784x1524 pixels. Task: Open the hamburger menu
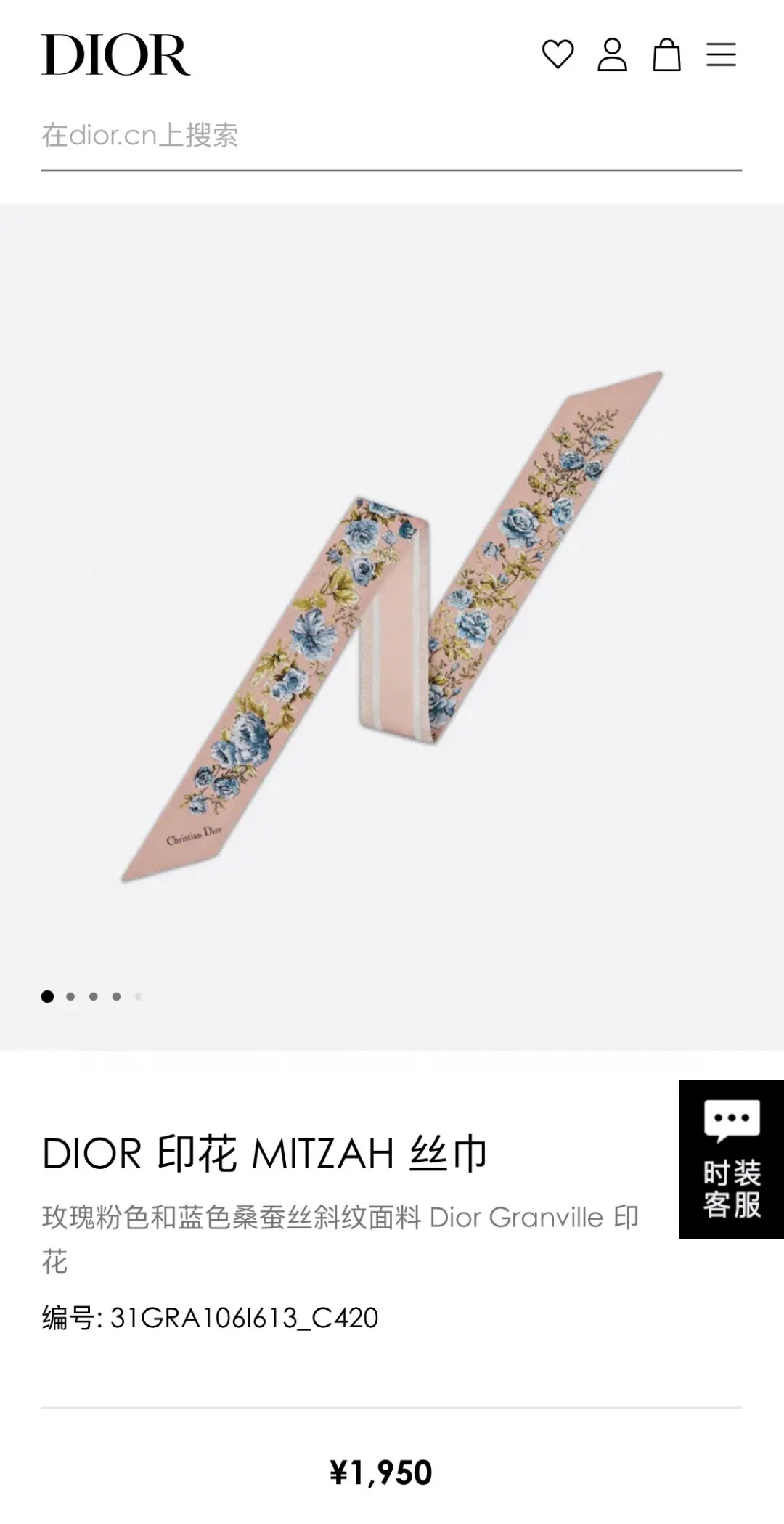721,55
